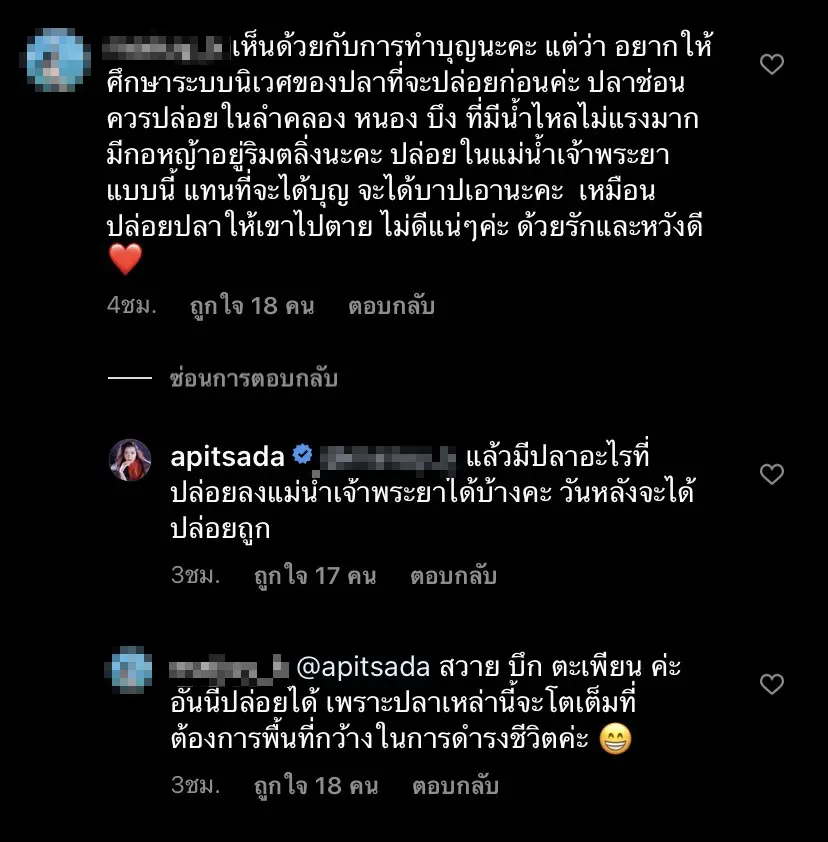Like the reply listing สวาย บึก ตะเพียน
Viewport: 828px width, 842px height.
(x=771, y=684)
